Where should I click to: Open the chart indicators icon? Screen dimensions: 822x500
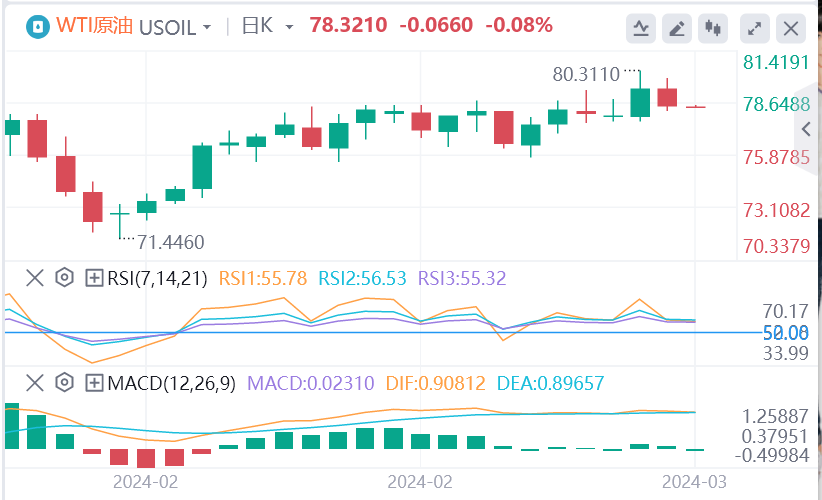[x=641, y=28]
